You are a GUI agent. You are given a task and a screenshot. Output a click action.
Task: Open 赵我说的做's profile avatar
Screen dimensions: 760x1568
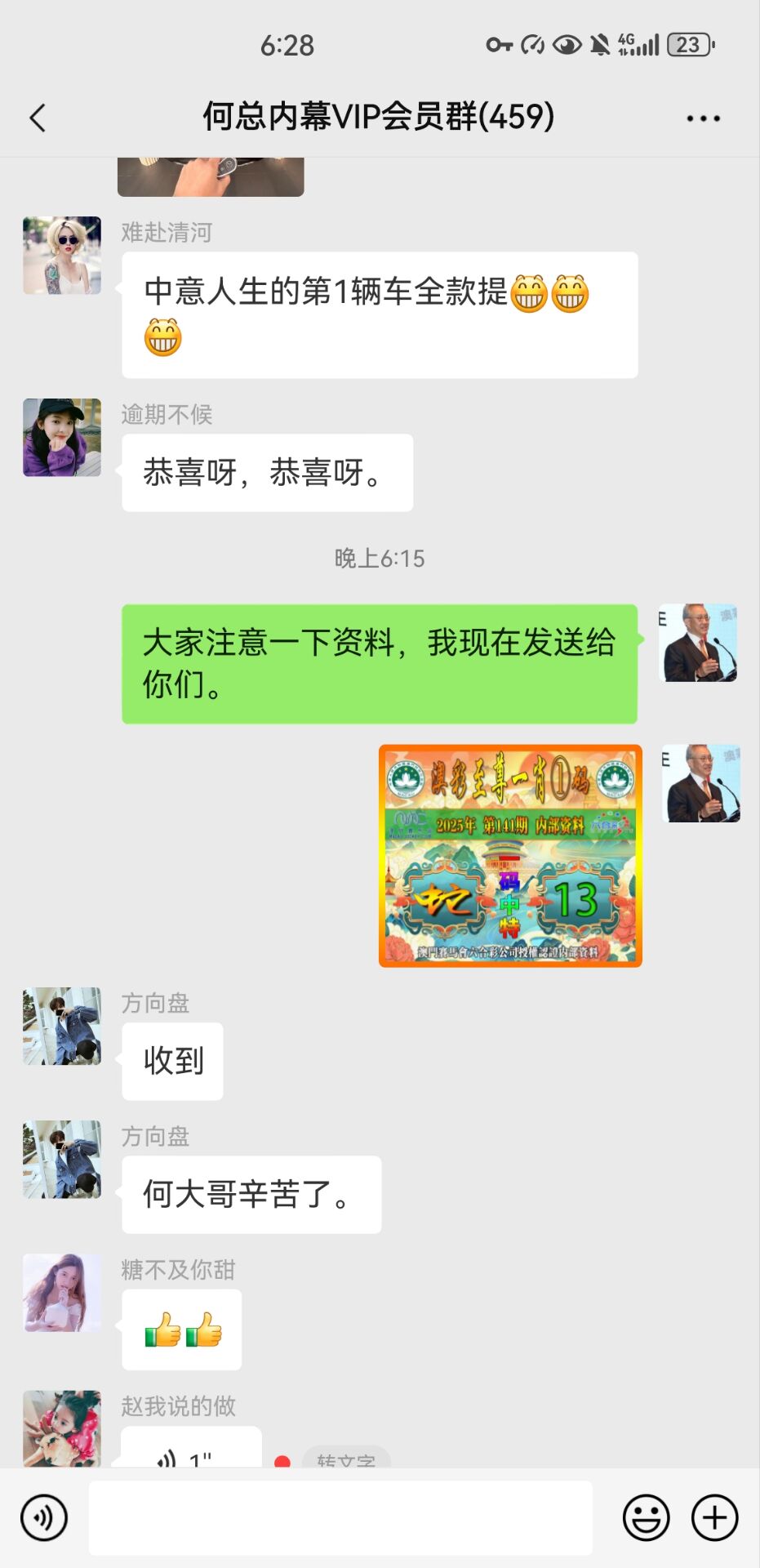coord(62,1429)
